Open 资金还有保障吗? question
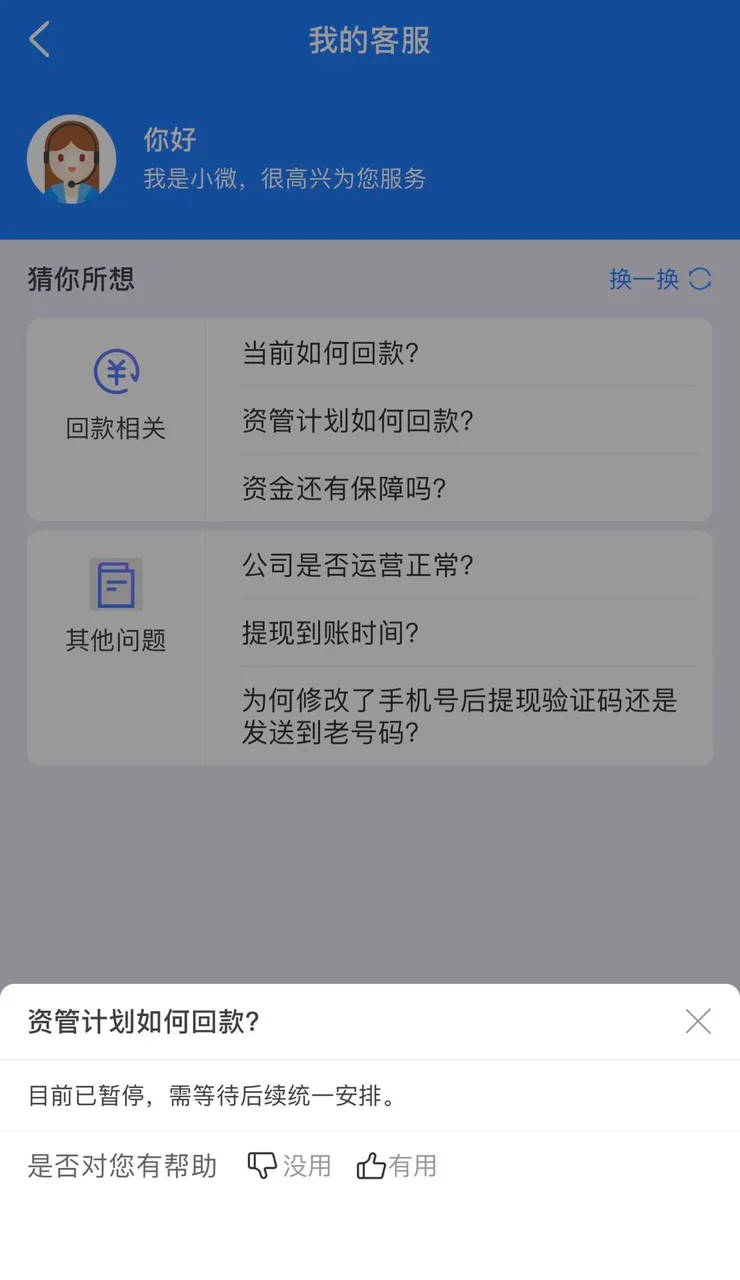 [x=343, y=488]
